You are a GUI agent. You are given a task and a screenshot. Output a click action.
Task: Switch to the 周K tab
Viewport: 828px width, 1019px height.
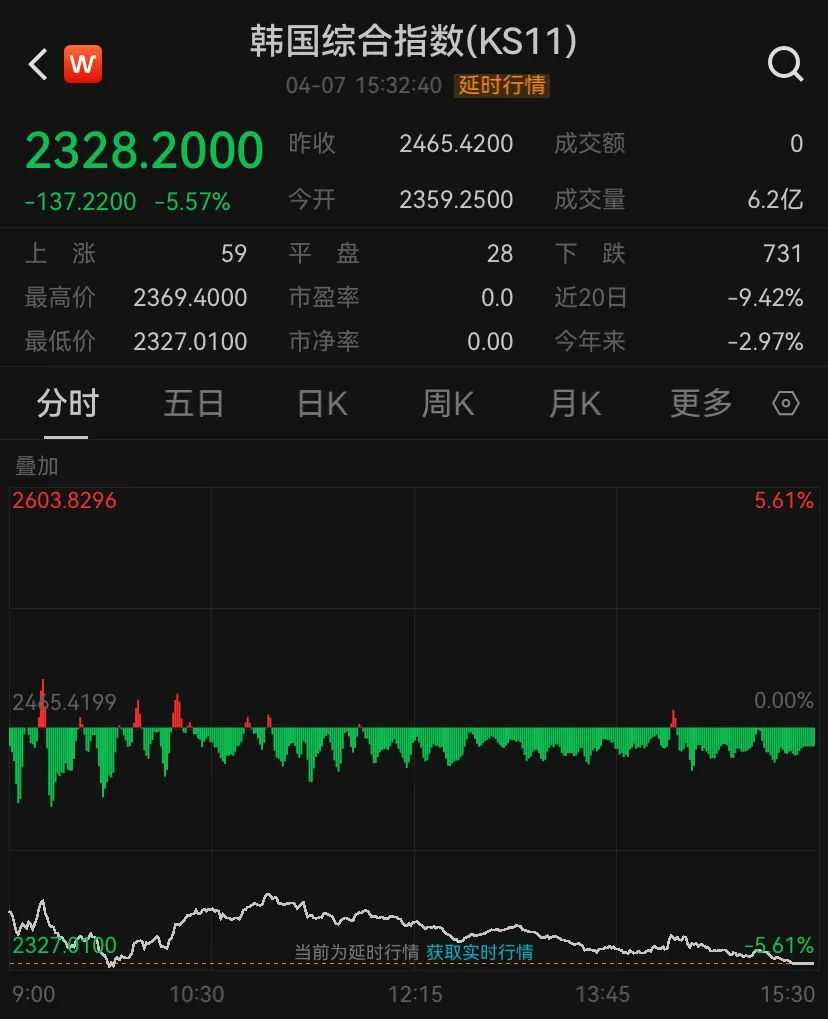tap(448, 404)
